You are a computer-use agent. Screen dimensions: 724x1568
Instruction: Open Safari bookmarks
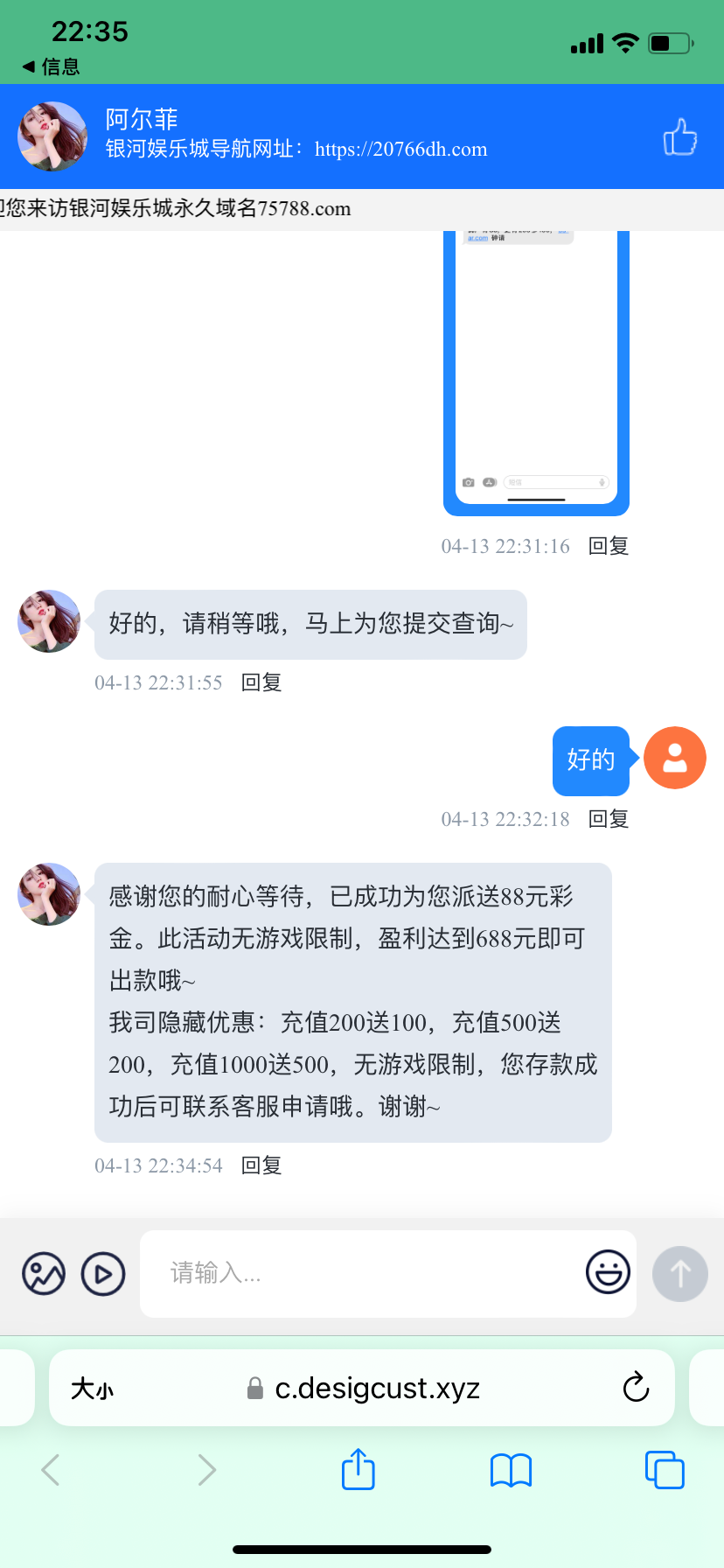[512, 1470]
